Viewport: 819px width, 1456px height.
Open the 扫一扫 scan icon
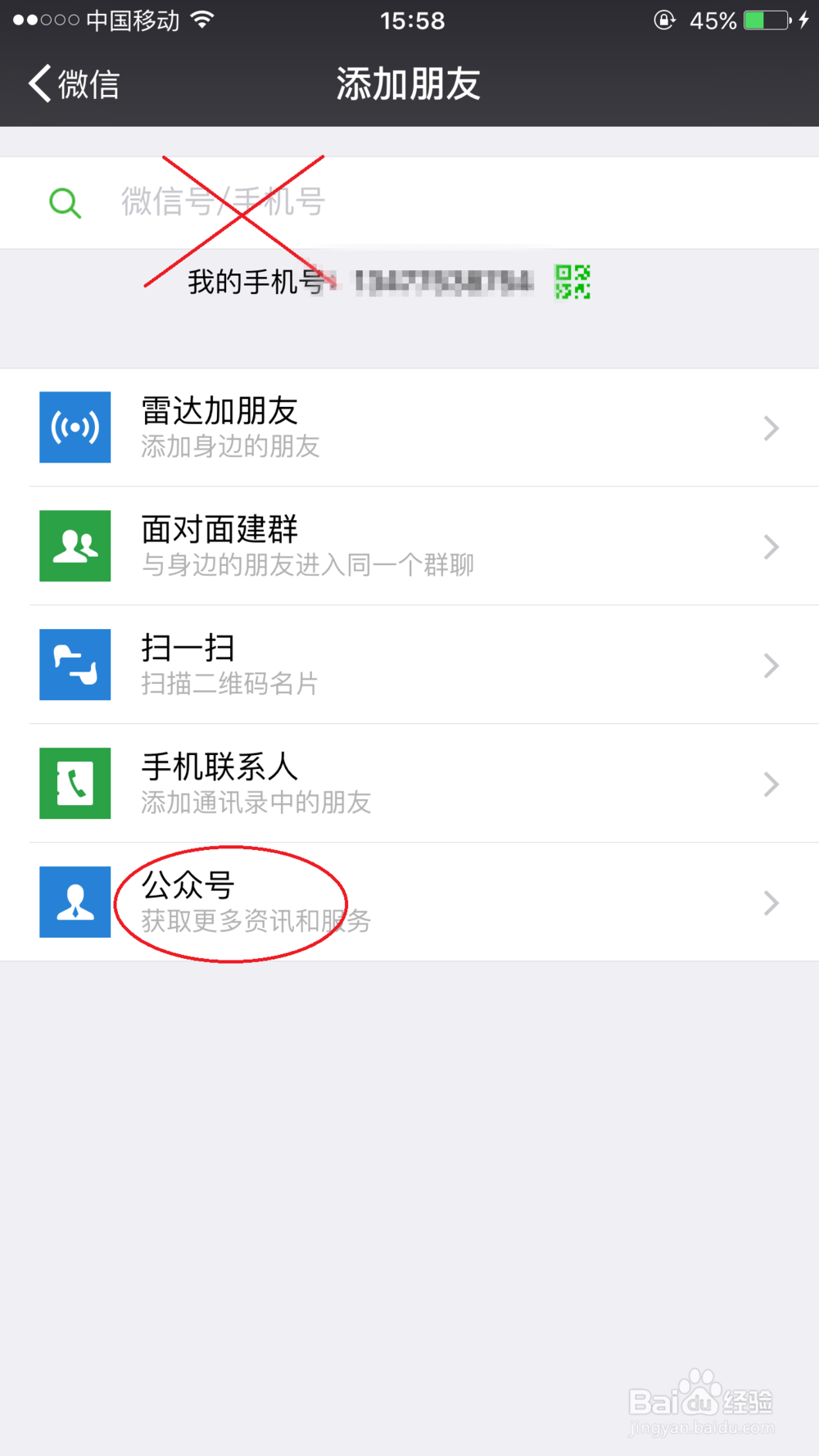[75, 665]
